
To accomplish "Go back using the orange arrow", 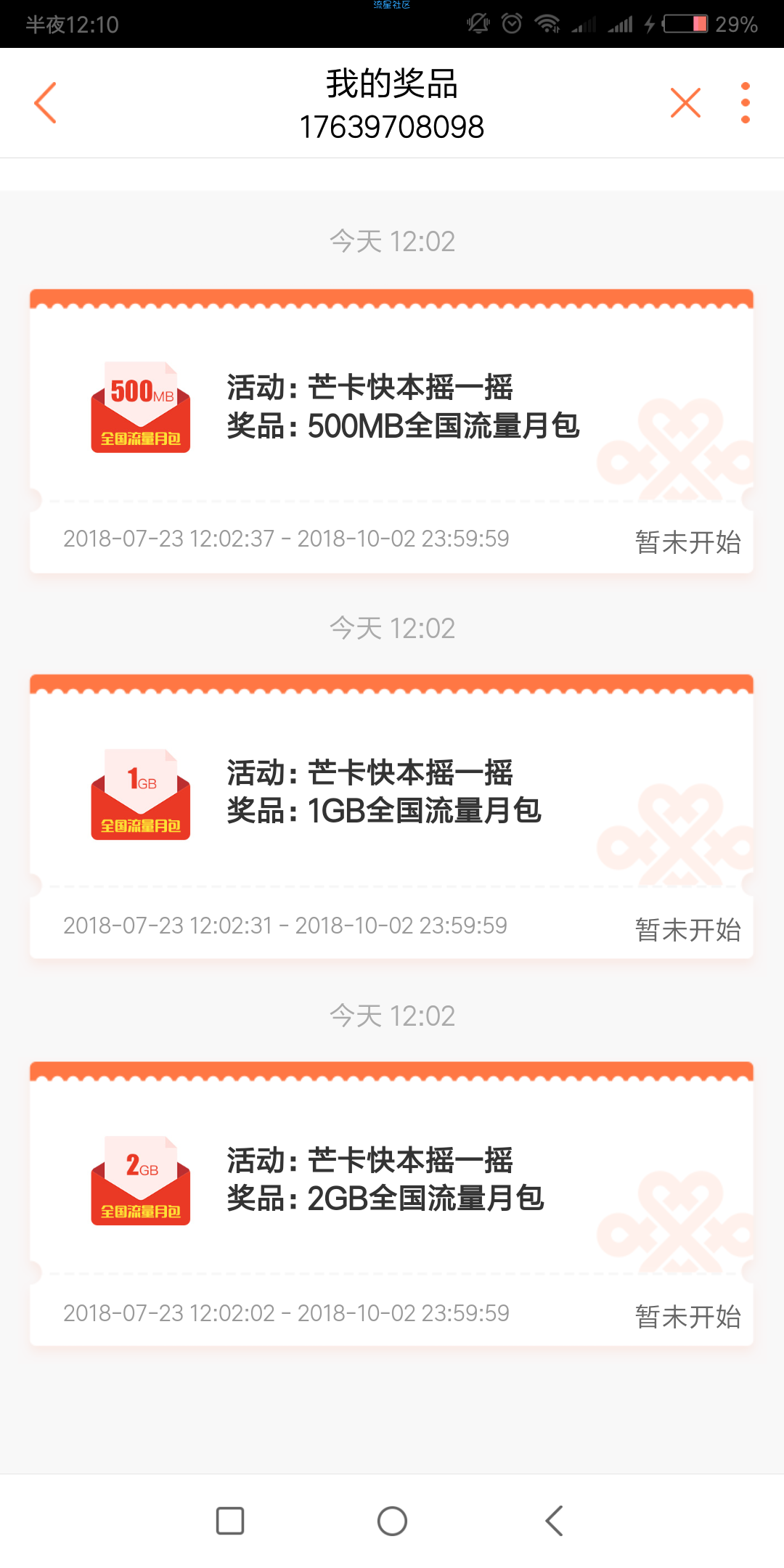I will [x=45, y=102].
